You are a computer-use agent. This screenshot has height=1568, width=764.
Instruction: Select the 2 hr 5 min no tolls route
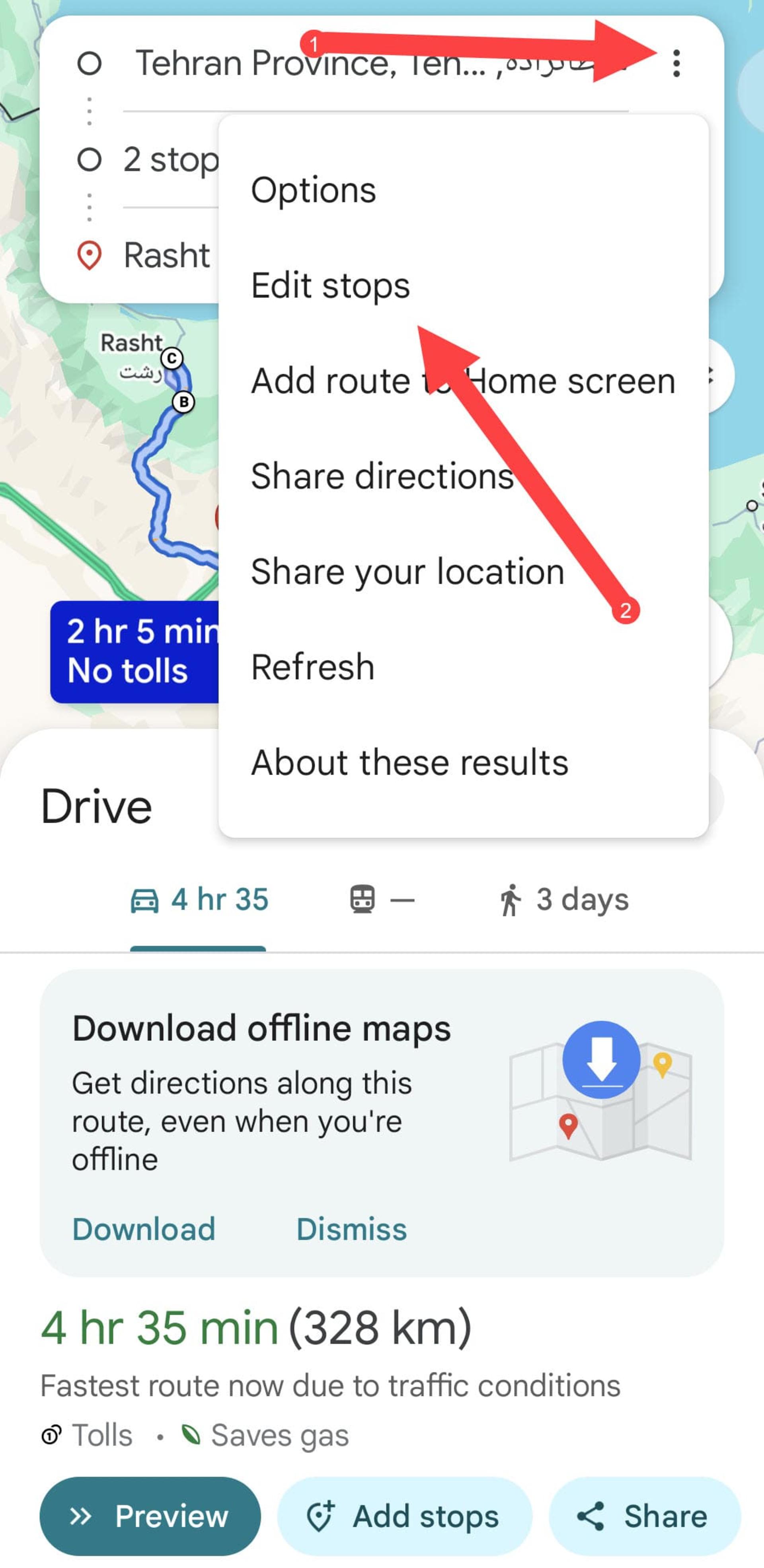click(x=134, y=651)
